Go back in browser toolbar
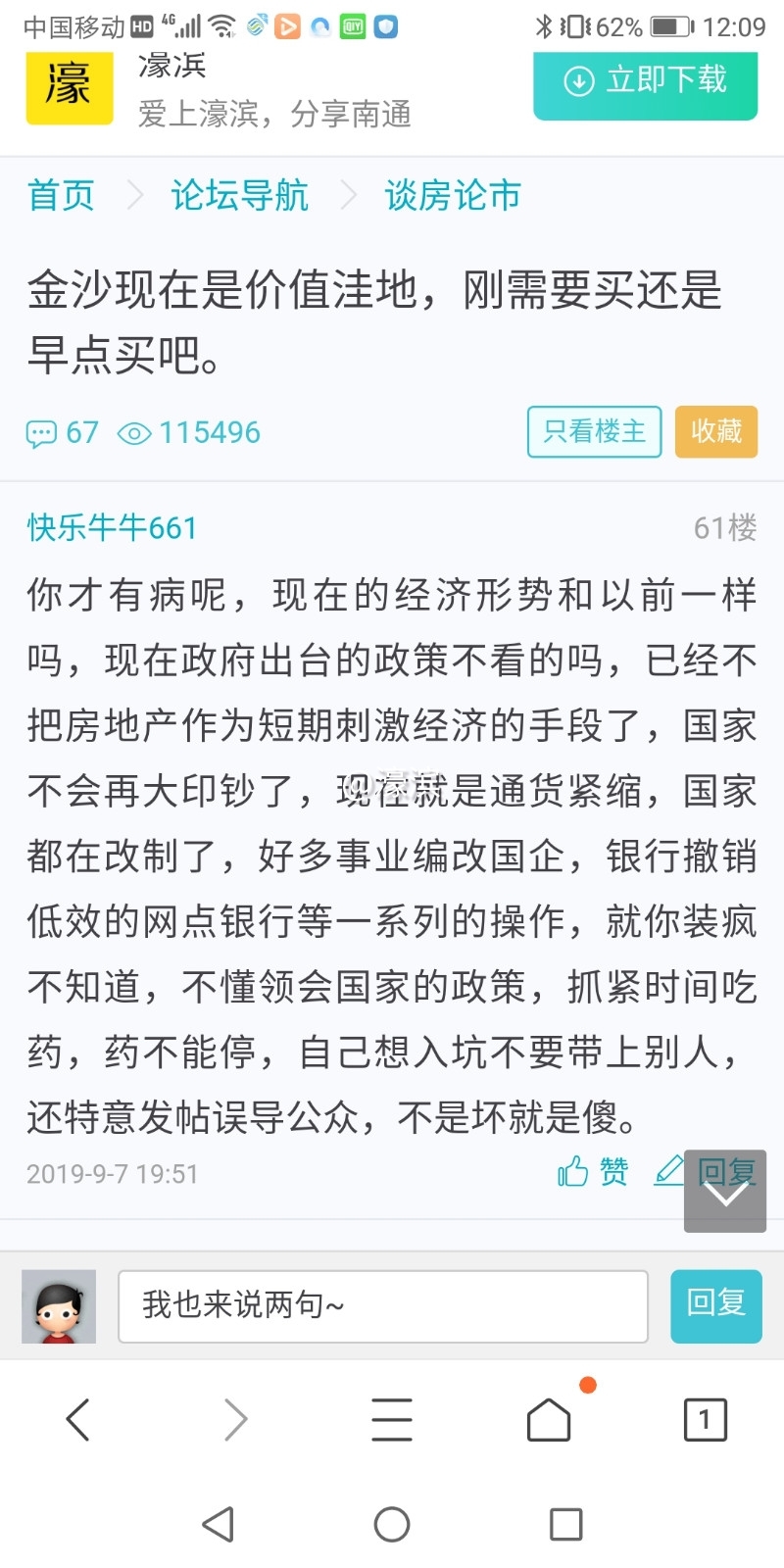784x1568 pixels. [78, 1419]
